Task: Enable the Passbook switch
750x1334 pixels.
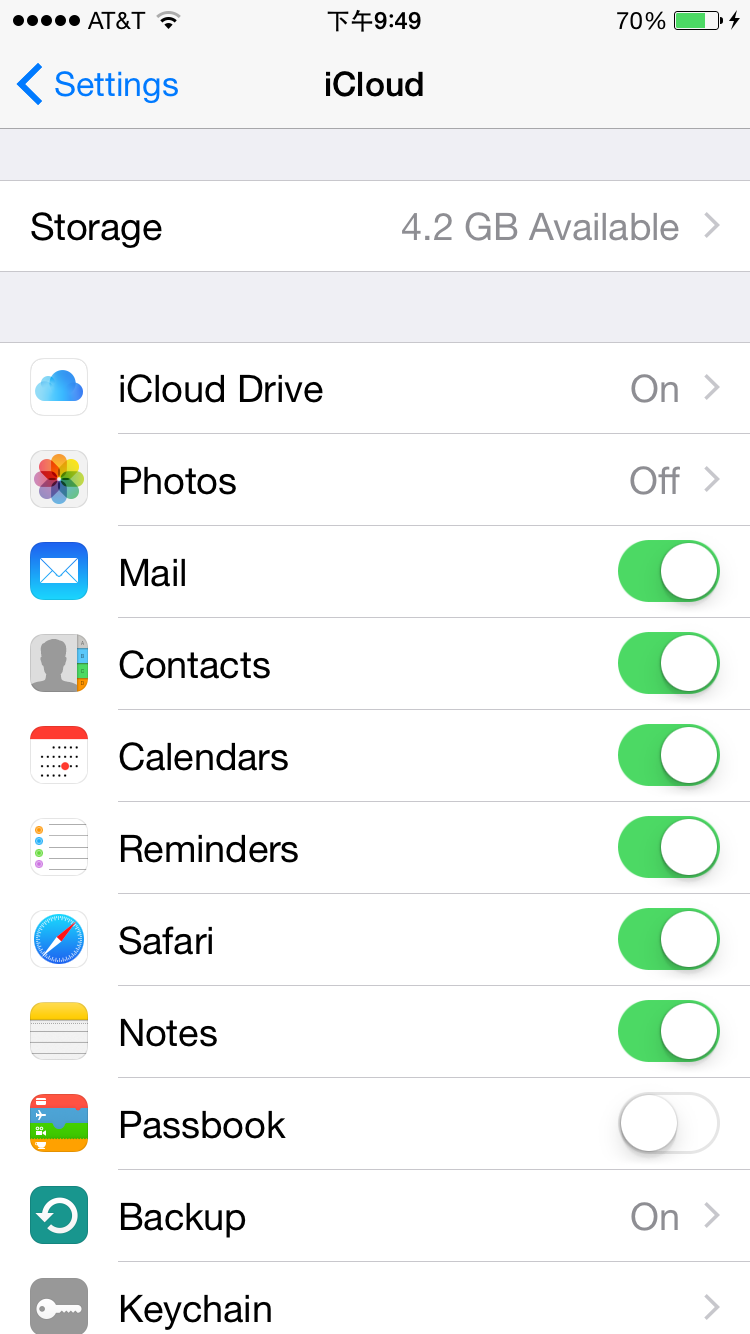Action: point(668,1125)
